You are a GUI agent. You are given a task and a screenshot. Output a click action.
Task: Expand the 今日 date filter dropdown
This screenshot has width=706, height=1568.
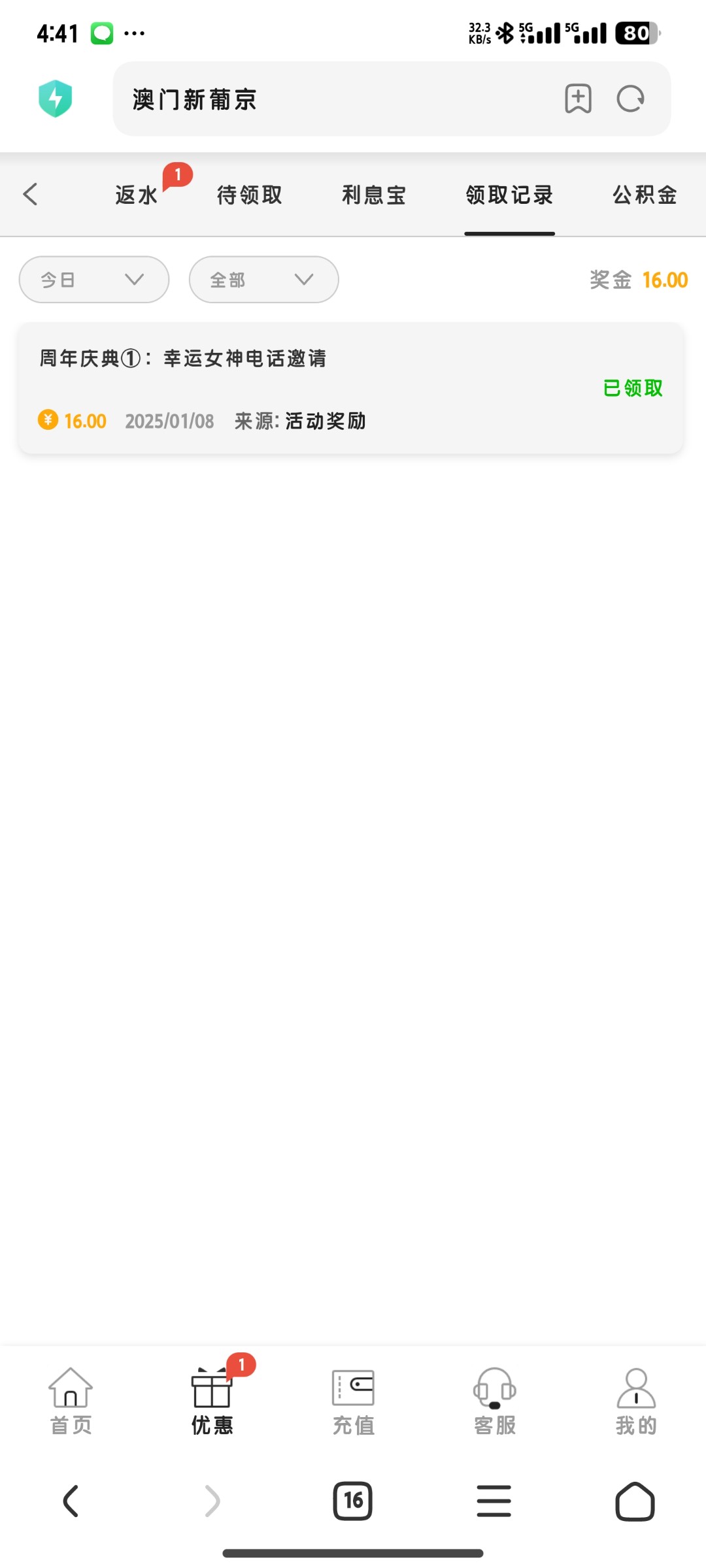tap(94, 280)
